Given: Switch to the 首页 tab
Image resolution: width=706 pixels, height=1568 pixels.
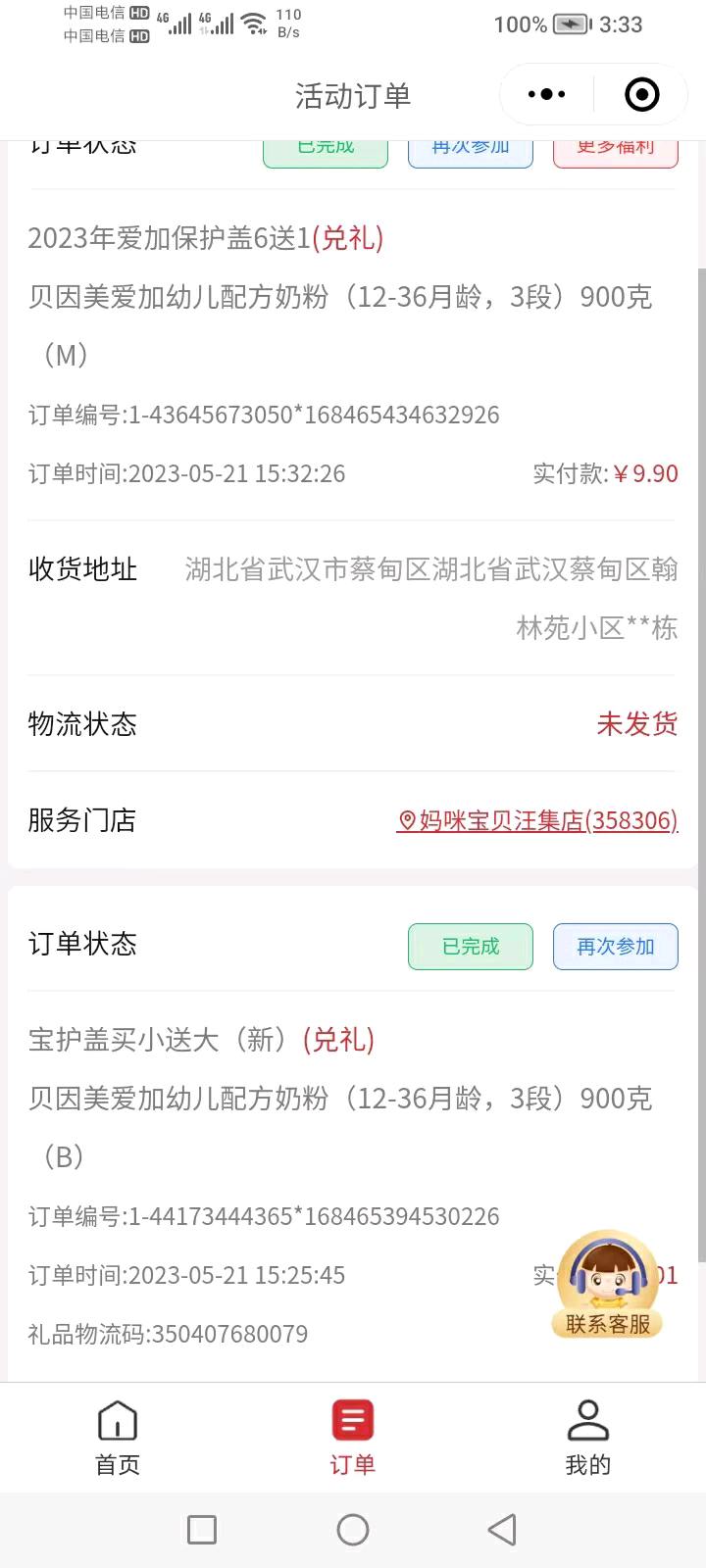Looking at the screenshot, I should coord(118,1438).
